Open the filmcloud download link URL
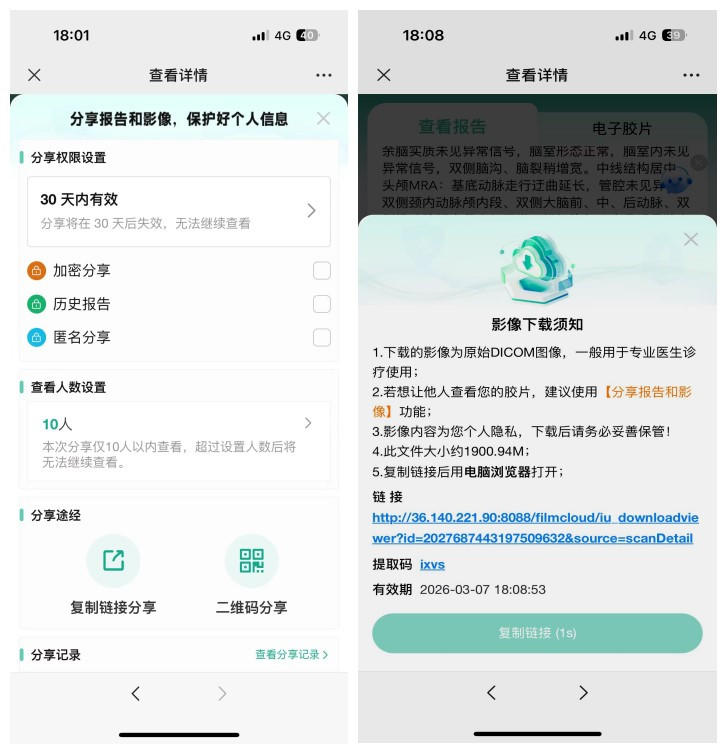The width and height of the screenshot is (728, 754). point(534,528)
